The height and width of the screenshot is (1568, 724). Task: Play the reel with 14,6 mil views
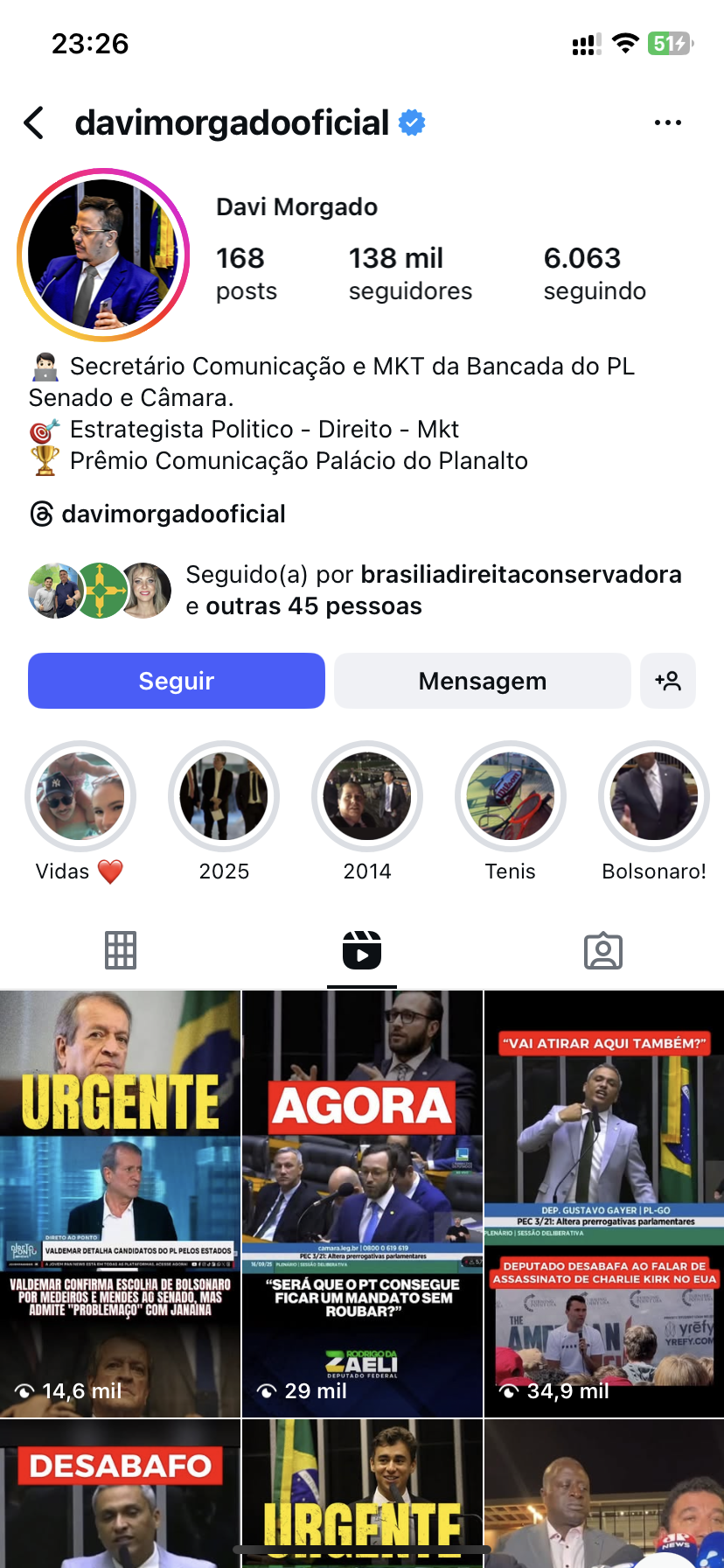121,1203
